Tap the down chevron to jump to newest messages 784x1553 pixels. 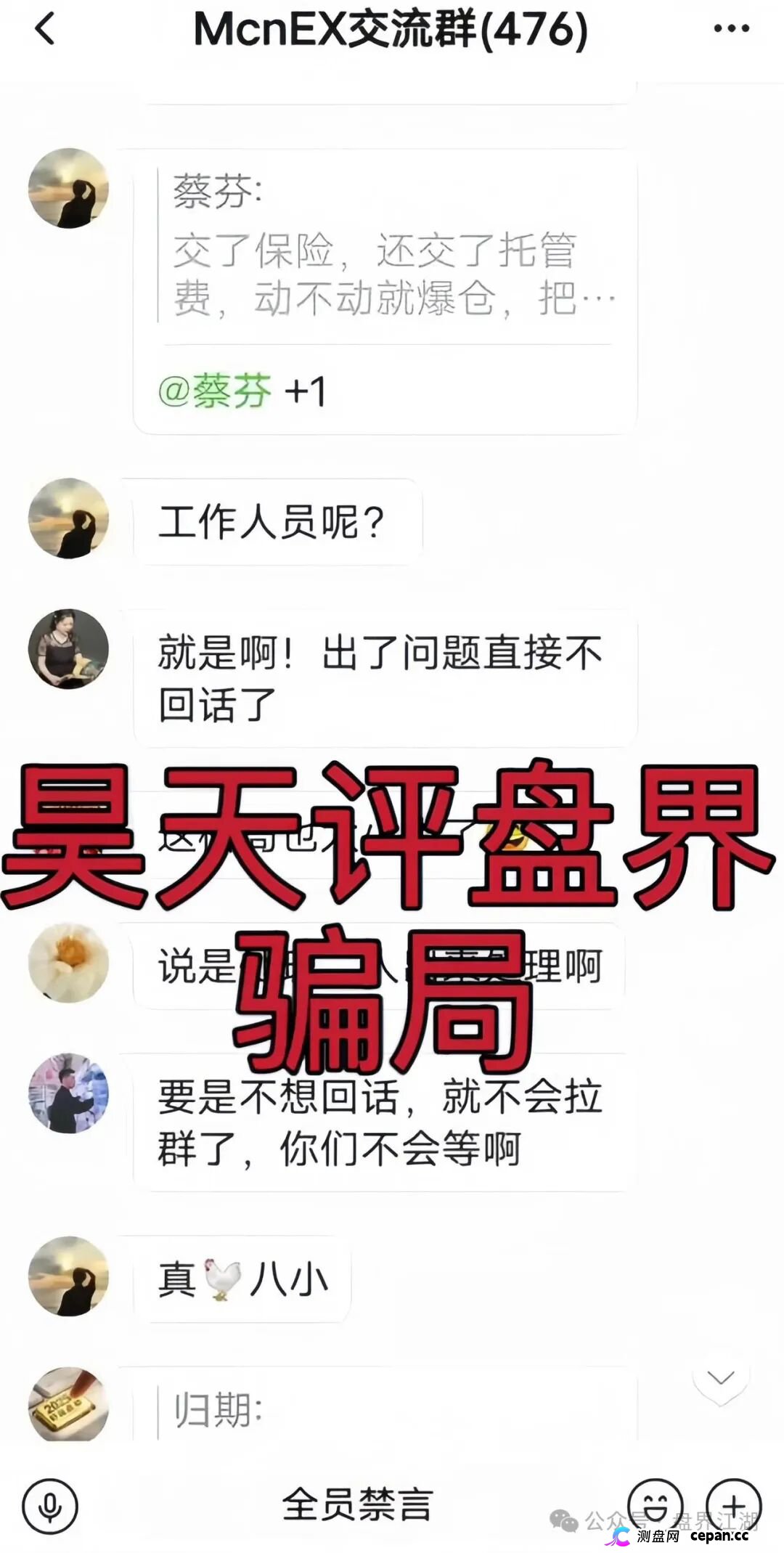(719, 1378)
